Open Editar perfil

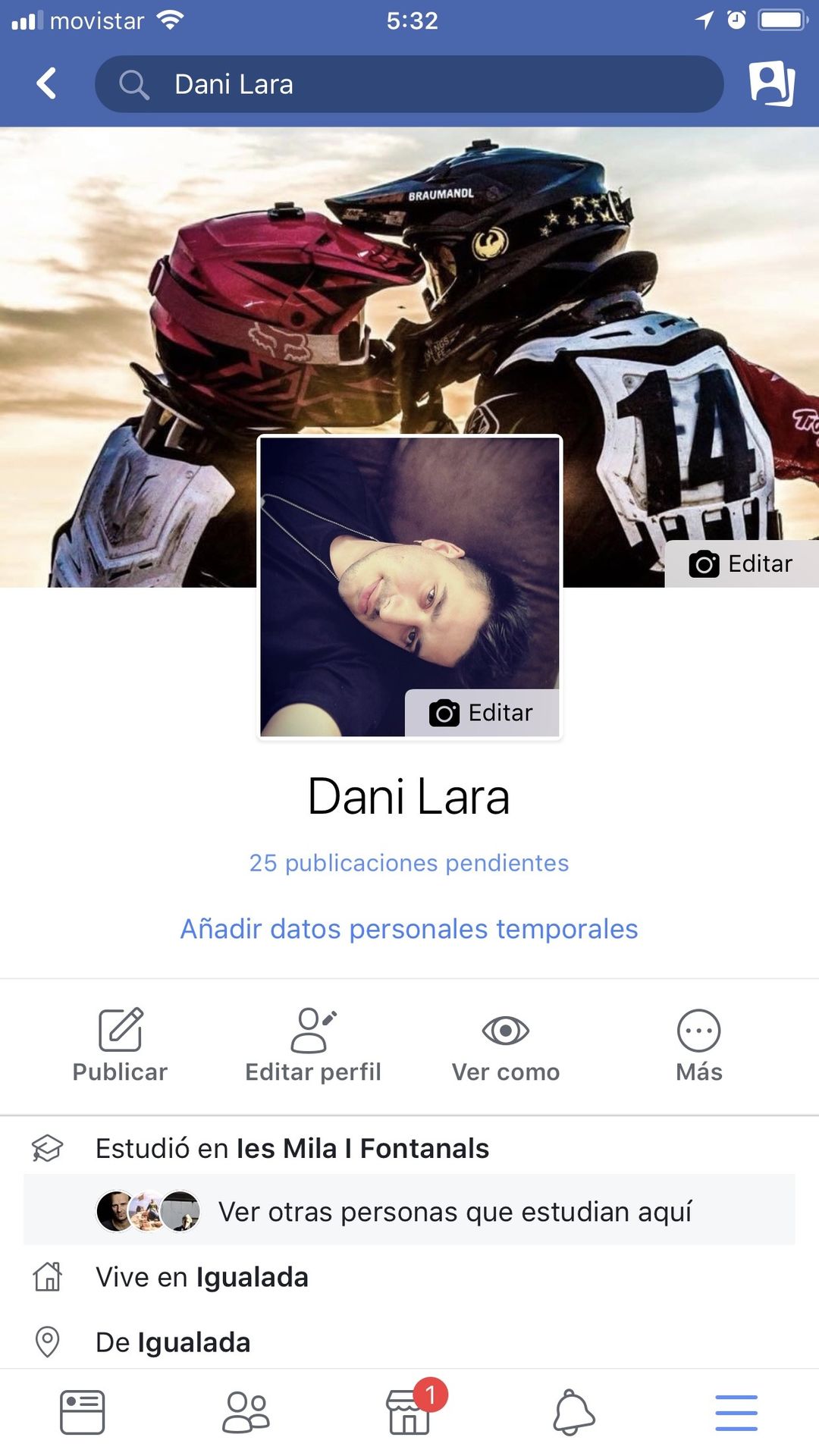pyautogui.click(x=313, y=1045)
